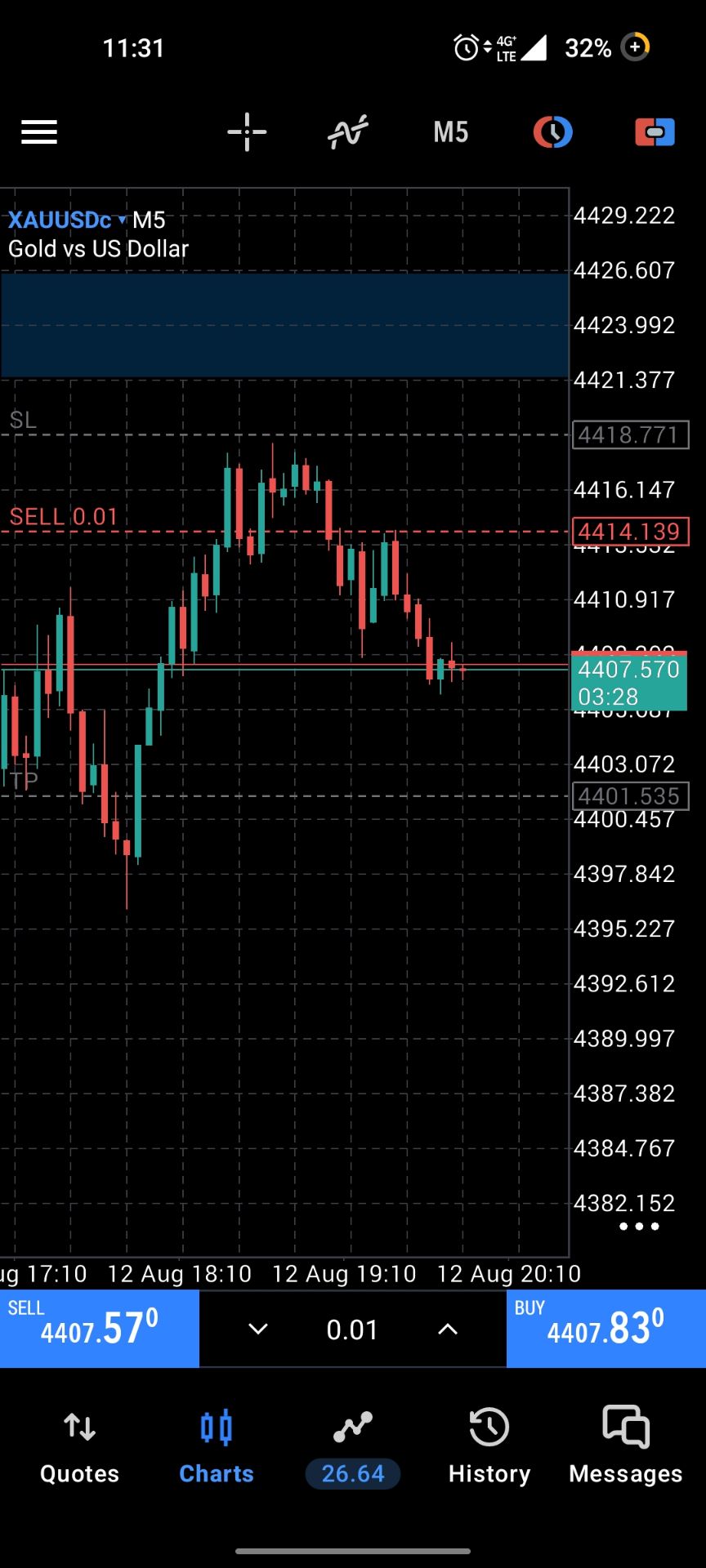Image resolution: width=706 pixels, height=1568 pixels.
Task: Change the M5 timeframe
Action: tap(451, 132)
